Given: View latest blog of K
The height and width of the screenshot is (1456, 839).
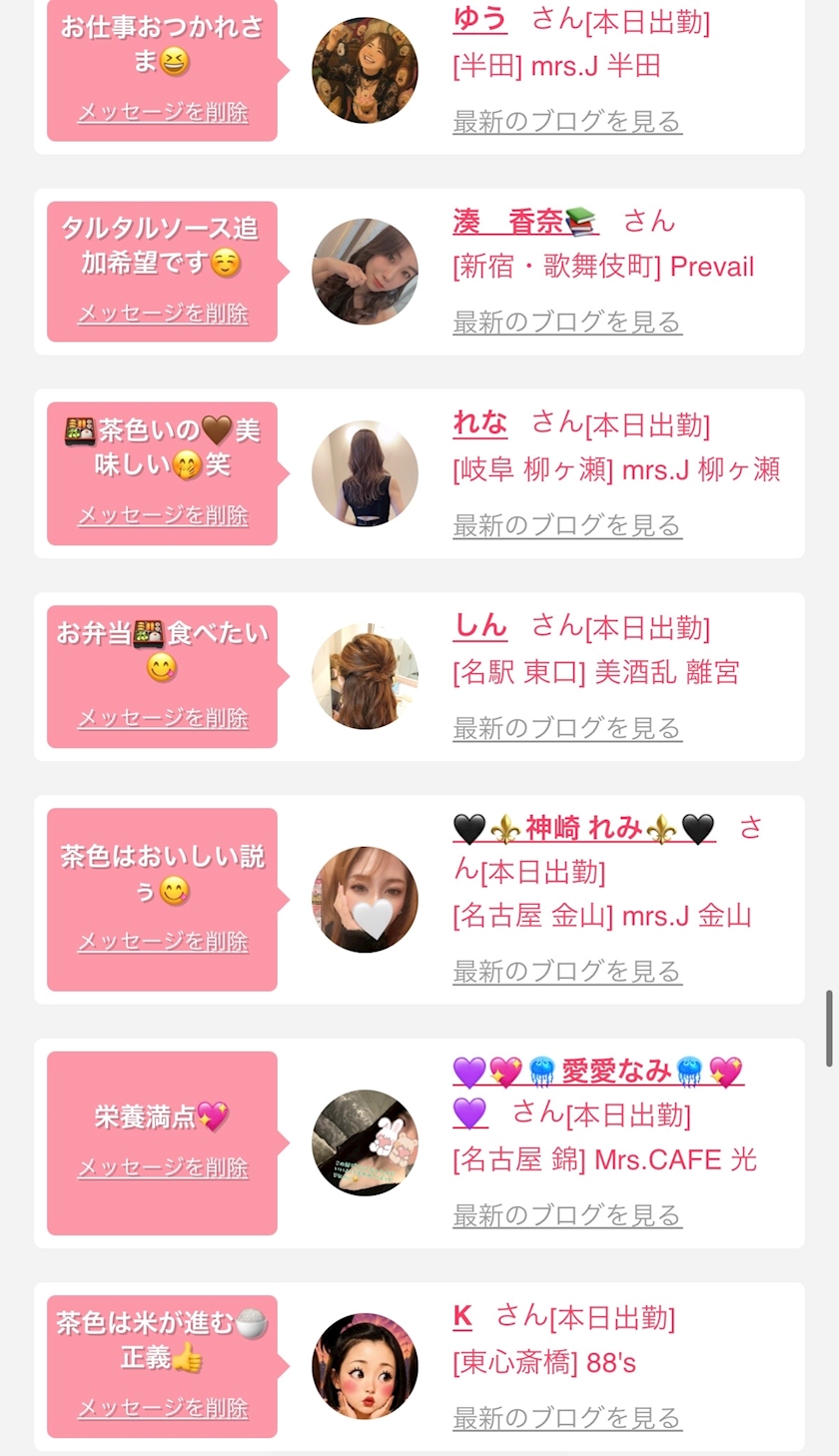Looking at the screenshot, I should point(567,1418).
